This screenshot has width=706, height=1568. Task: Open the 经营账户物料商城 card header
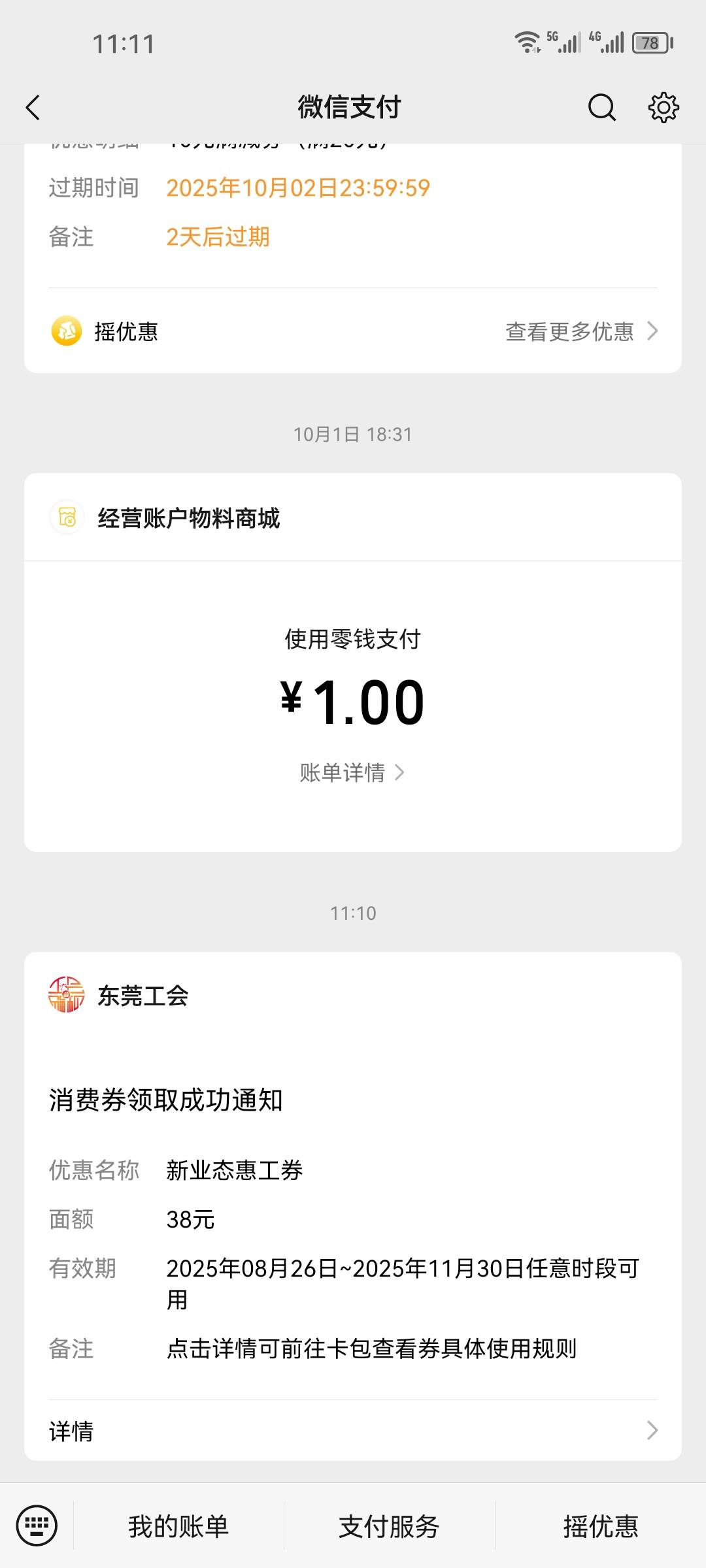coord(188,518)
